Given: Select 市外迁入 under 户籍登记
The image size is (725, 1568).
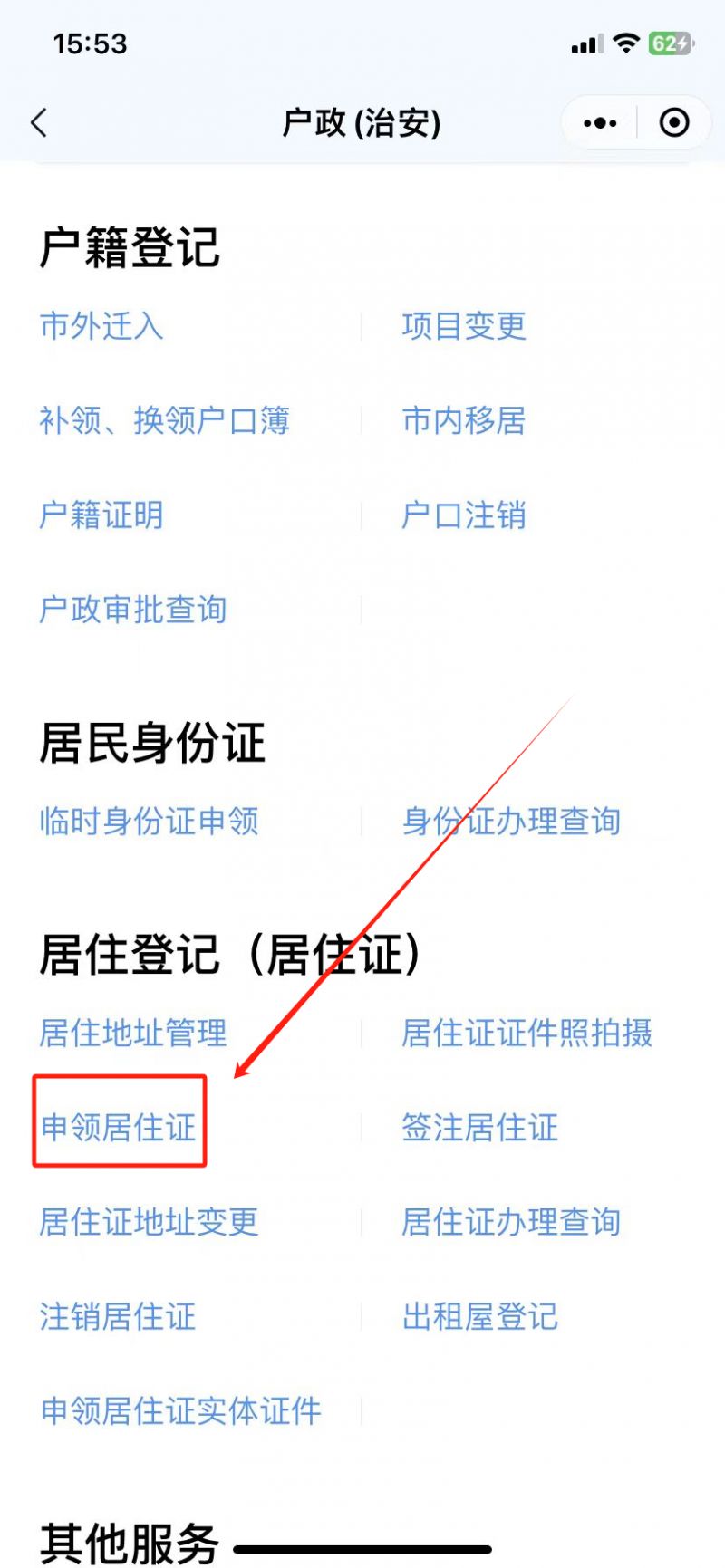Looking at the screenshot, I should tap(101, 328).
